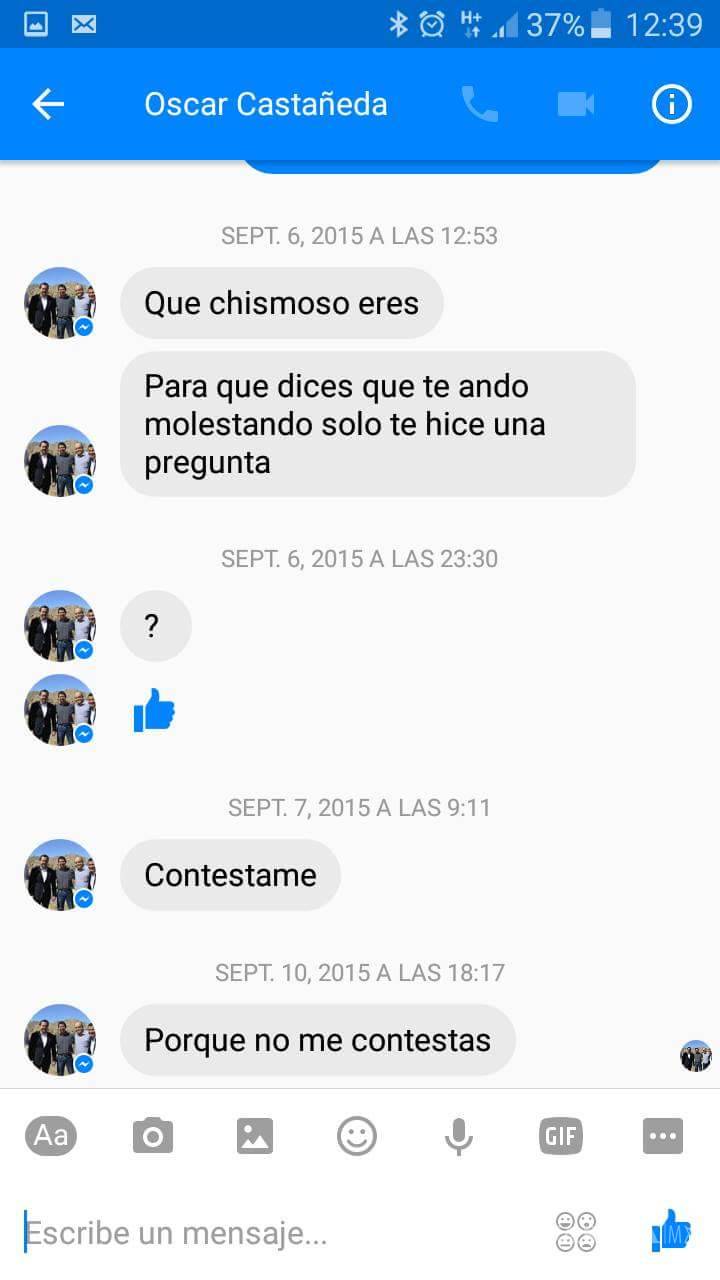This screenshot has height=1280, width=720.
Task: Tap the seen indicator avatar near the last message
Action: 697,1055
